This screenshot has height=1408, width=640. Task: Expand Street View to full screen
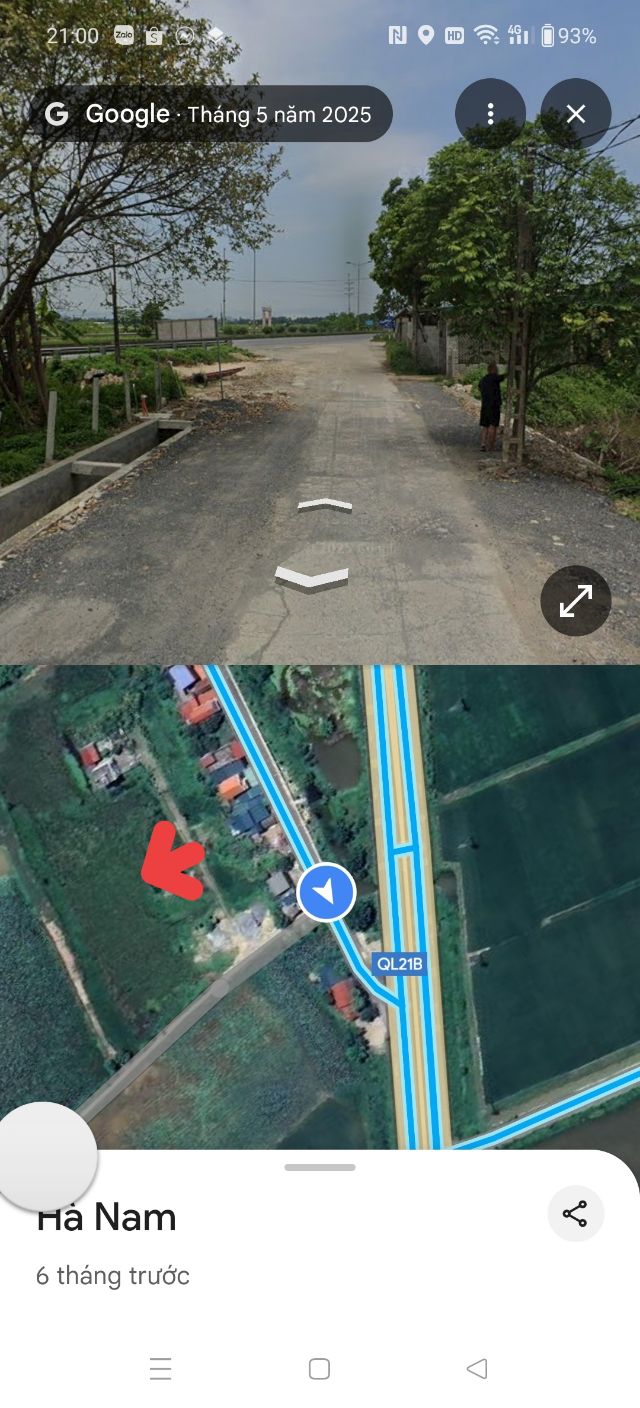pos(576,600)
